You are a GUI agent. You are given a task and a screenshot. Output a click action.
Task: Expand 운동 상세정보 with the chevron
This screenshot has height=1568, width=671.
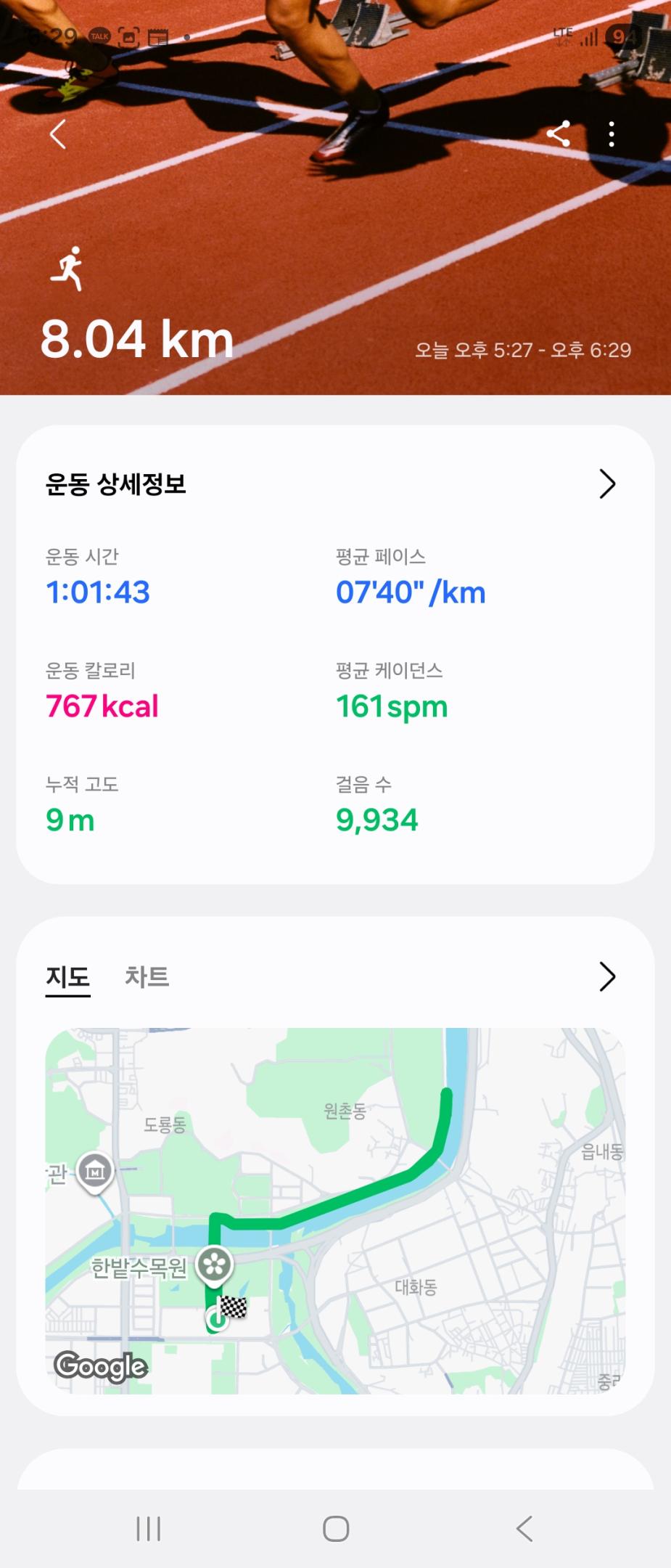pos(607,484)
